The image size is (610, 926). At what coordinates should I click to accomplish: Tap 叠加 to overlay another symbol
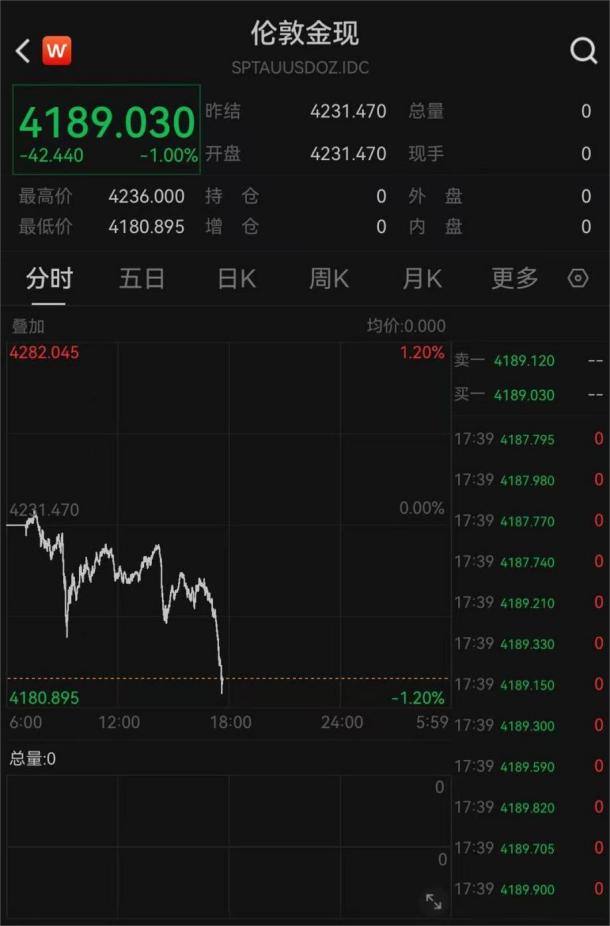(x=28, y=326)
